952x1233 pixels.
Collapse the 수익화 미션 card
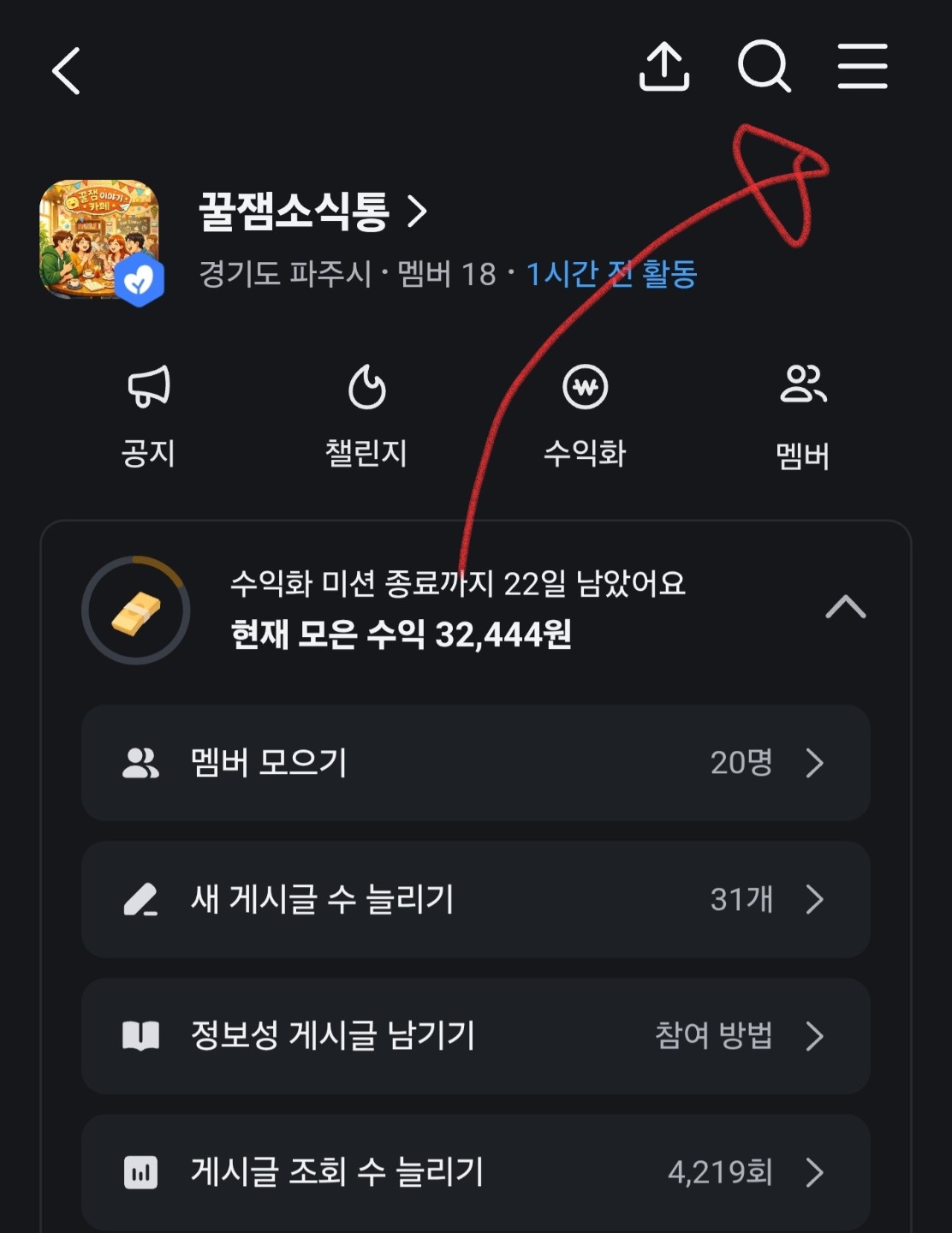click(845, 607)
